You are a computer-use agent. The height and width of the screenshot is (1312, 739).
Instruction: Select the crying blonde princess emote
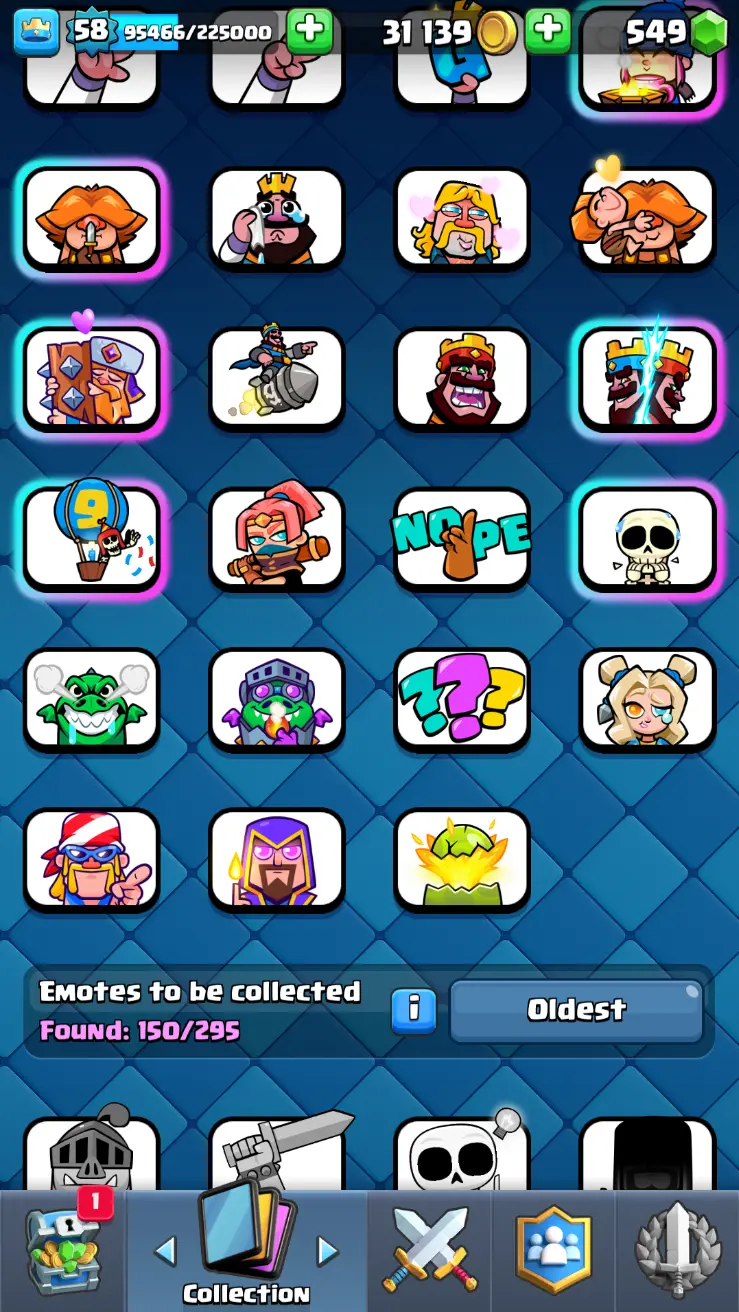click(647, 699)
